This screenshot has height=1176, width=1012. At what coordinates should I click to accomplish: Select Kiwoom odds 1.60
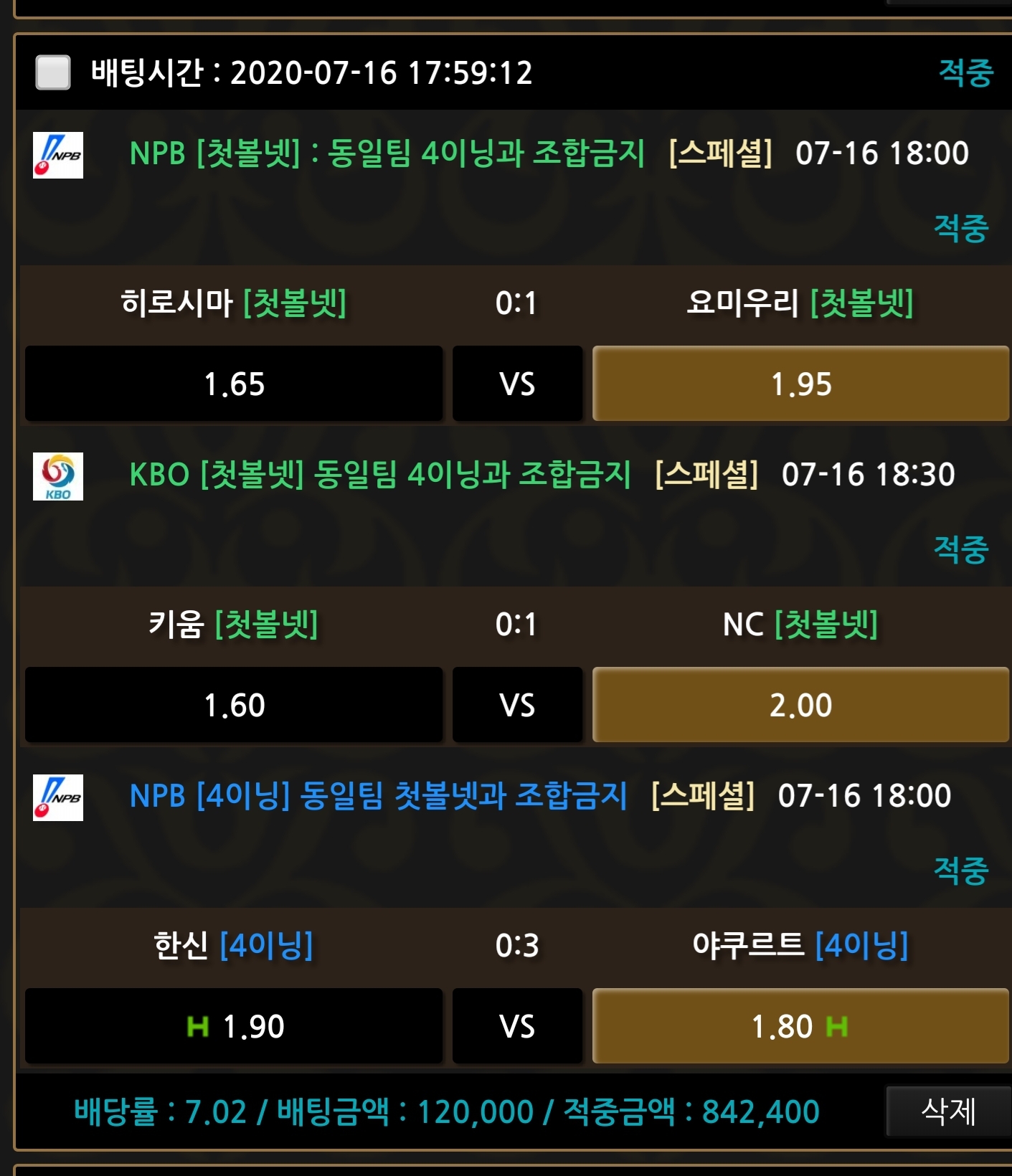(234, 705)
